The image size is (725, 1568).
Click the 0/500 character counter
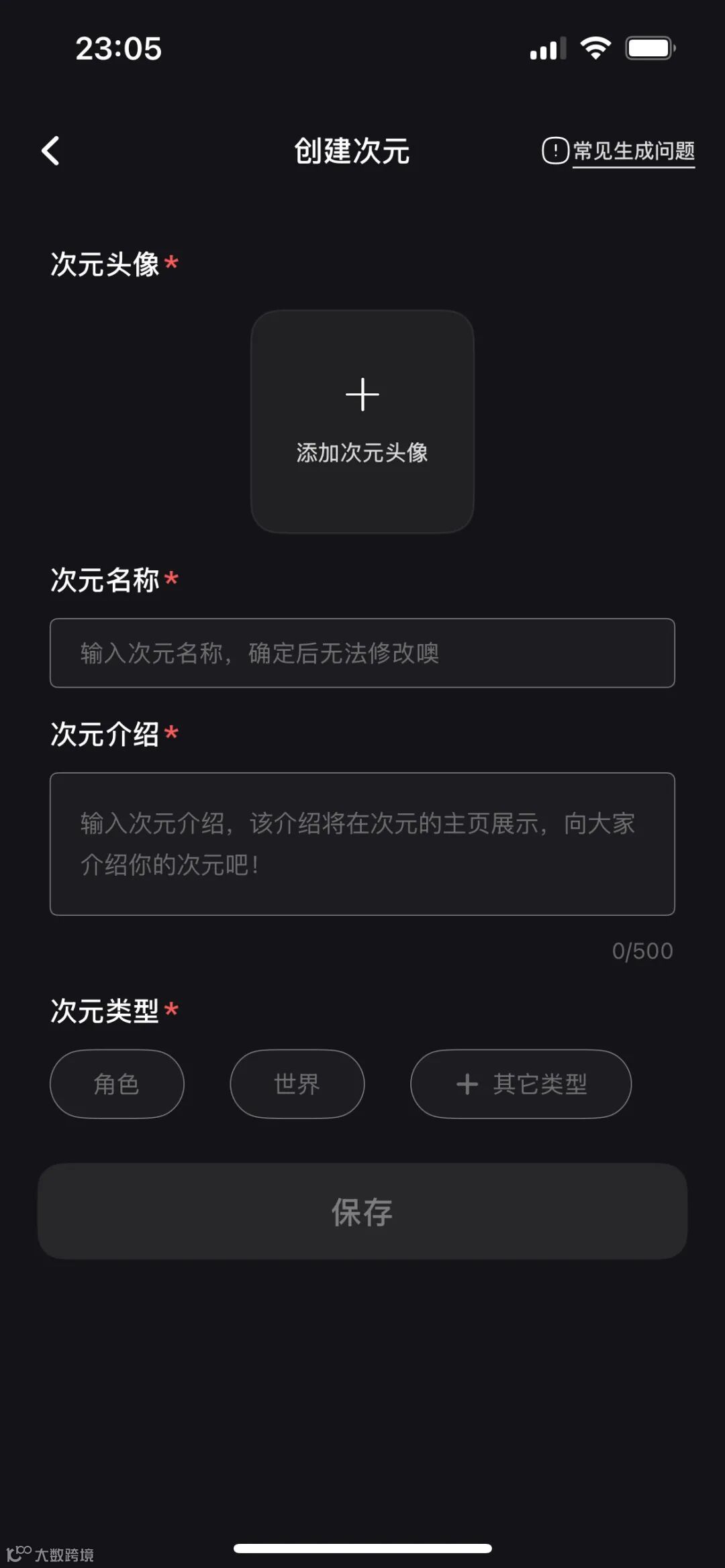pos(642,951)
